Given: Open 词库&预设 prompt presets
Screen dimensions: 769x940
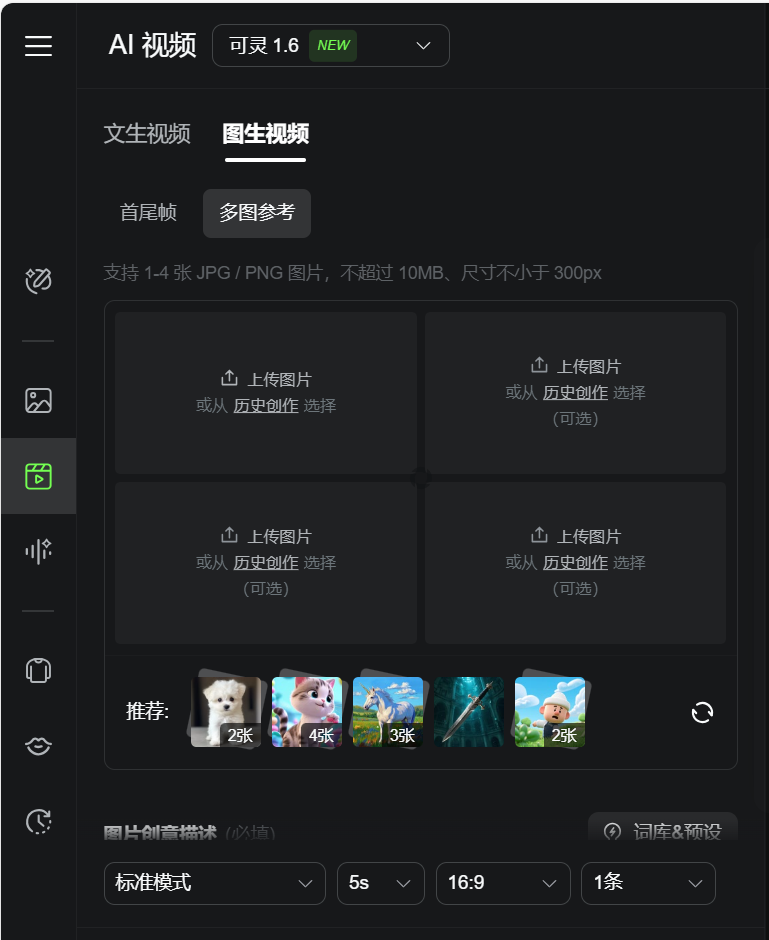Looking at the screenshot, I should click(663, 831).
